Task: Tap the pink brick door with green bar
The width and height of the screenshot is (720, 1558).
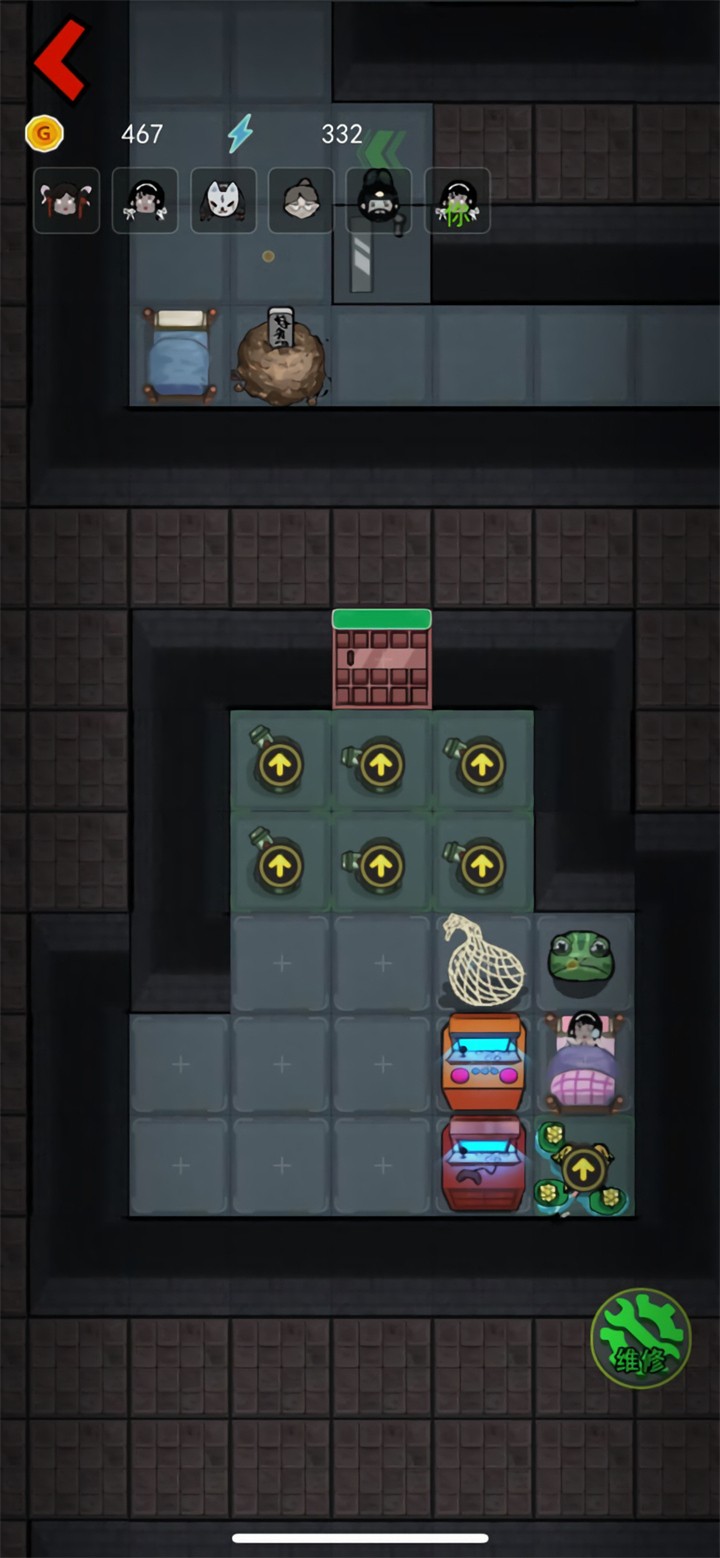Action: [x=382, y=662]
